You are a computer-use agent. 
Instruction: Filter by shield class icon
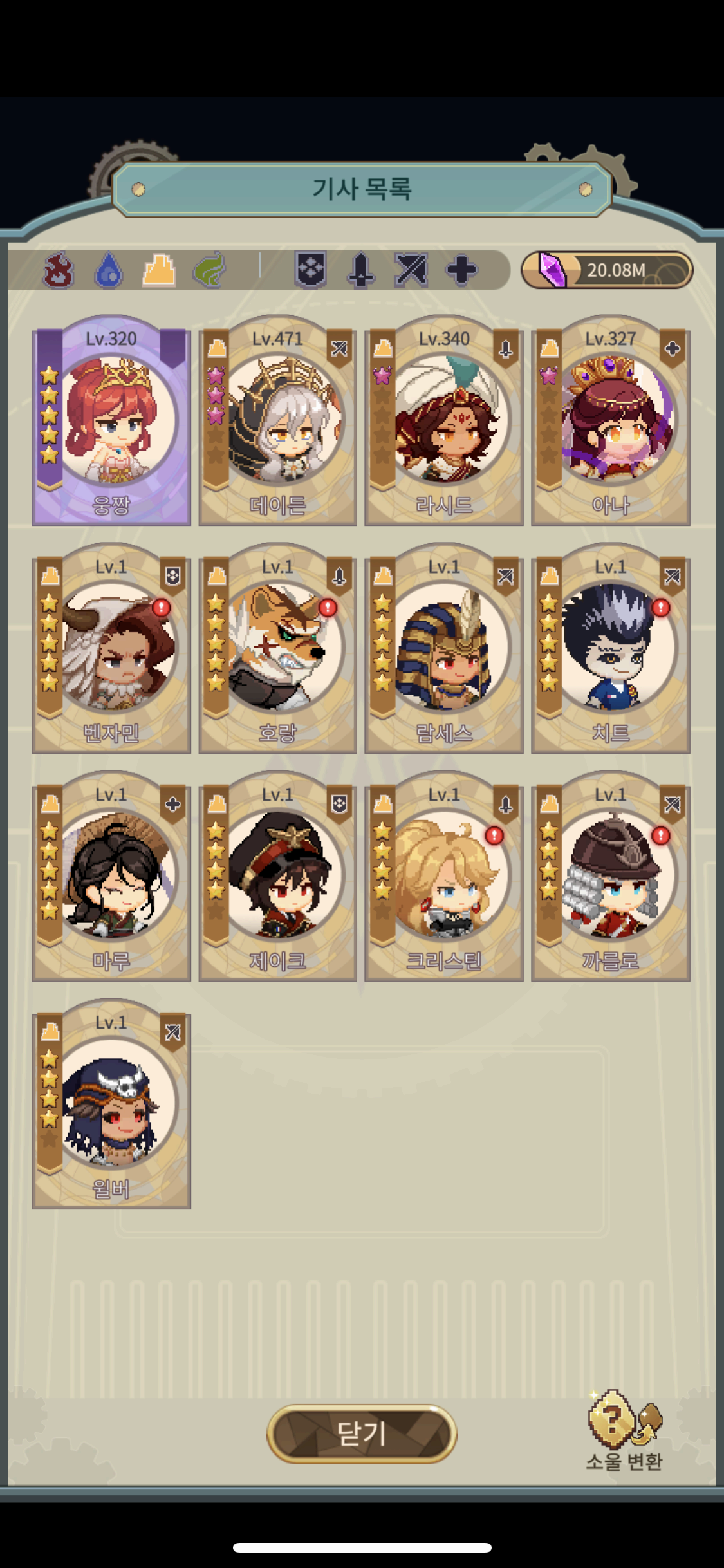point(310,270)
